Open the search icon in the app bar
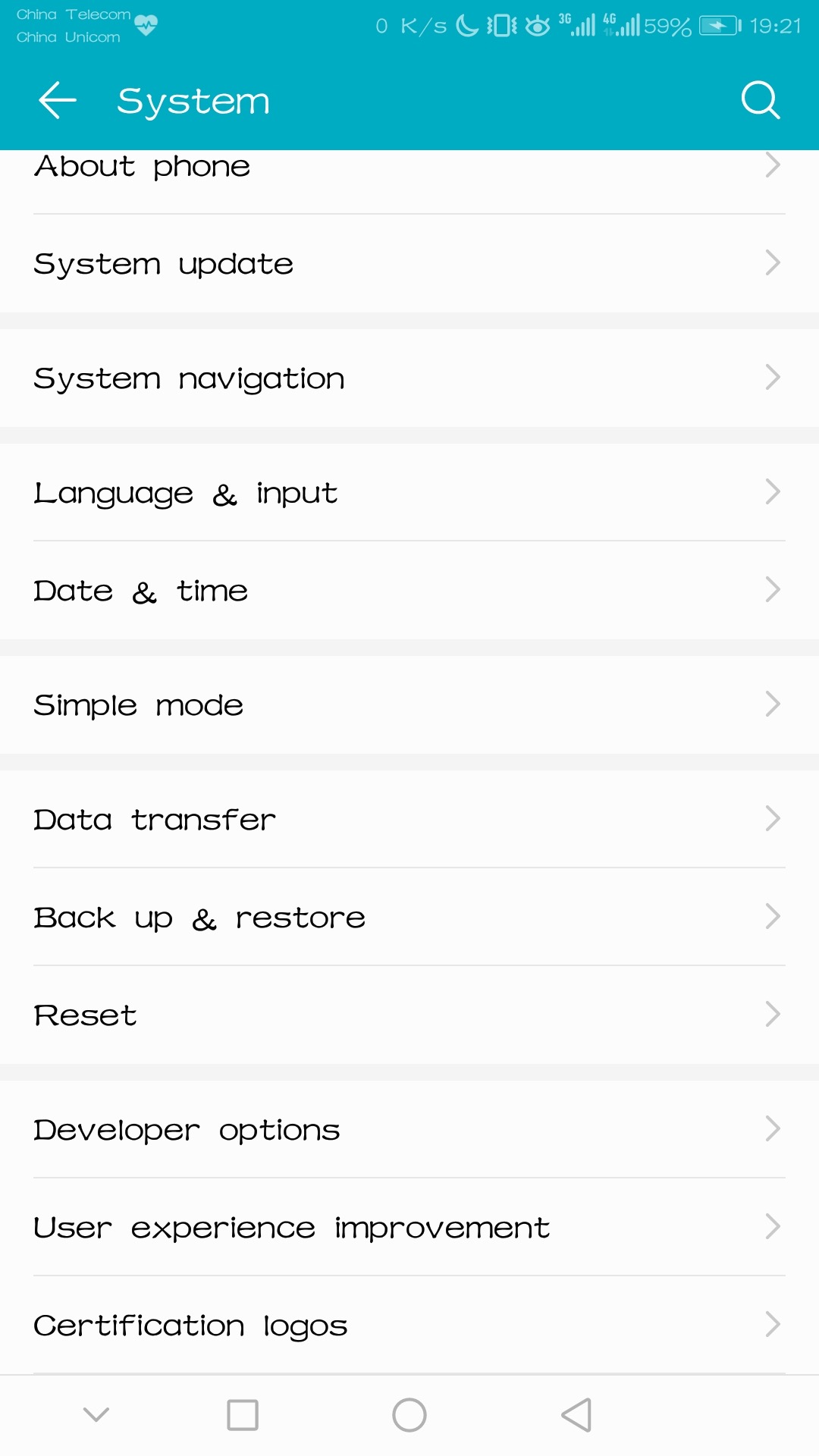 [760, 100]
